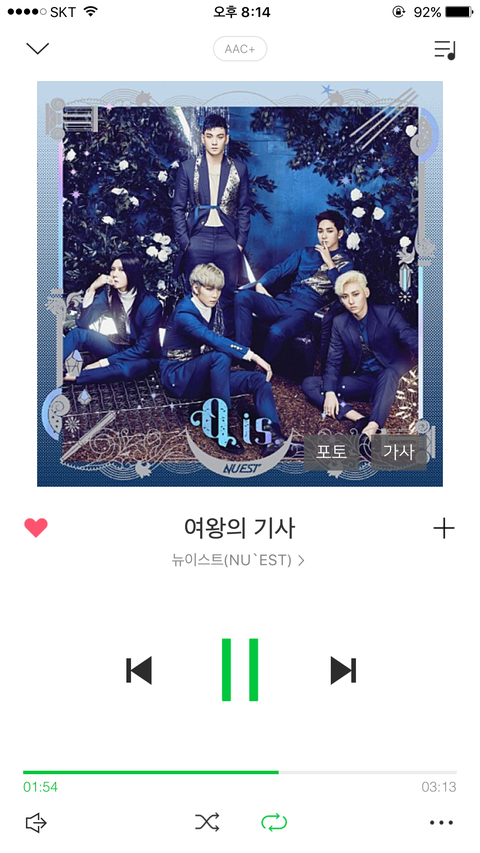The width and height of the screenshot is (480, 853).
Task: Open the current playlist queue
Action: (x=445, y=50)
